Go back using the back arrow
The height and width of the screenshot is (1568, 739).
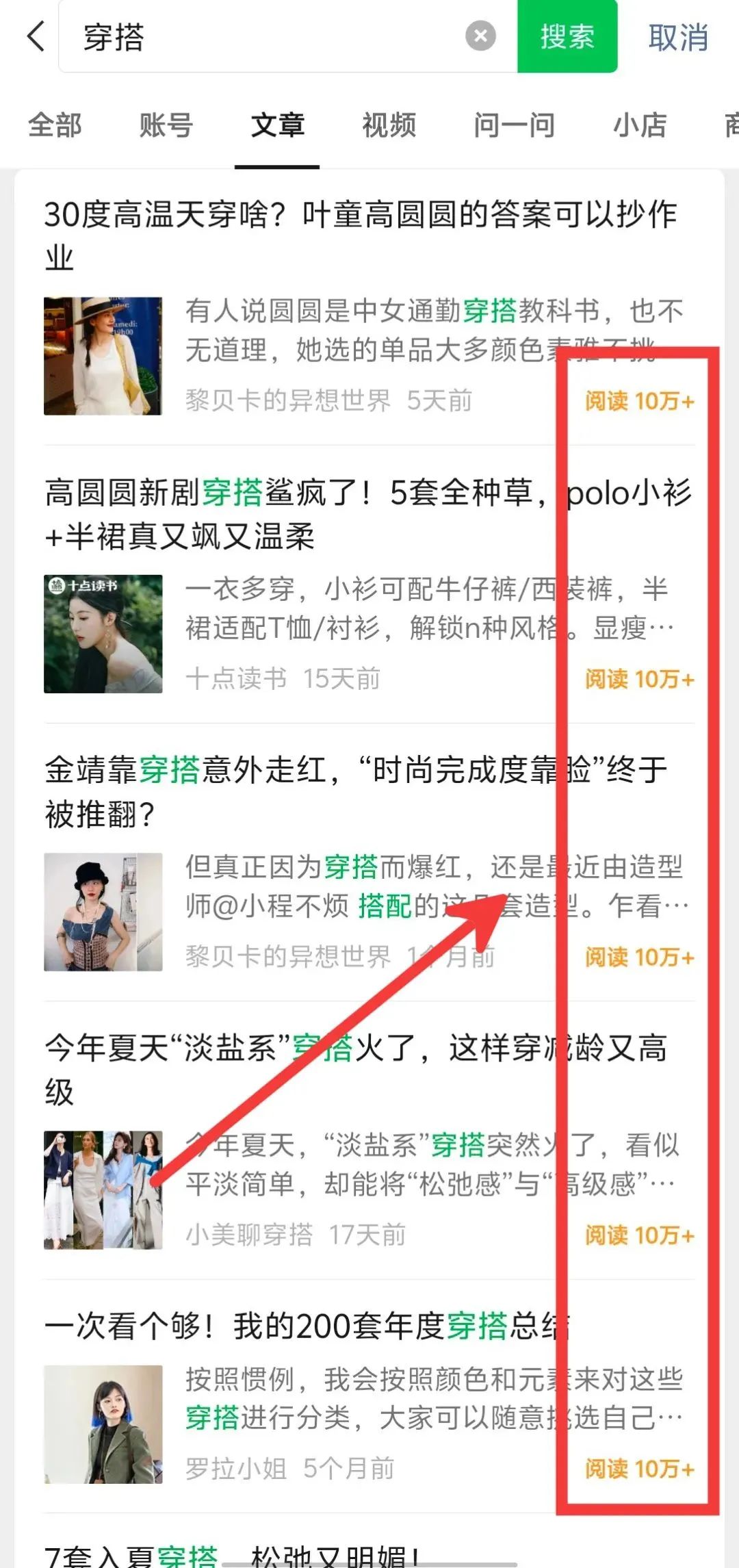tap(36, 36)
